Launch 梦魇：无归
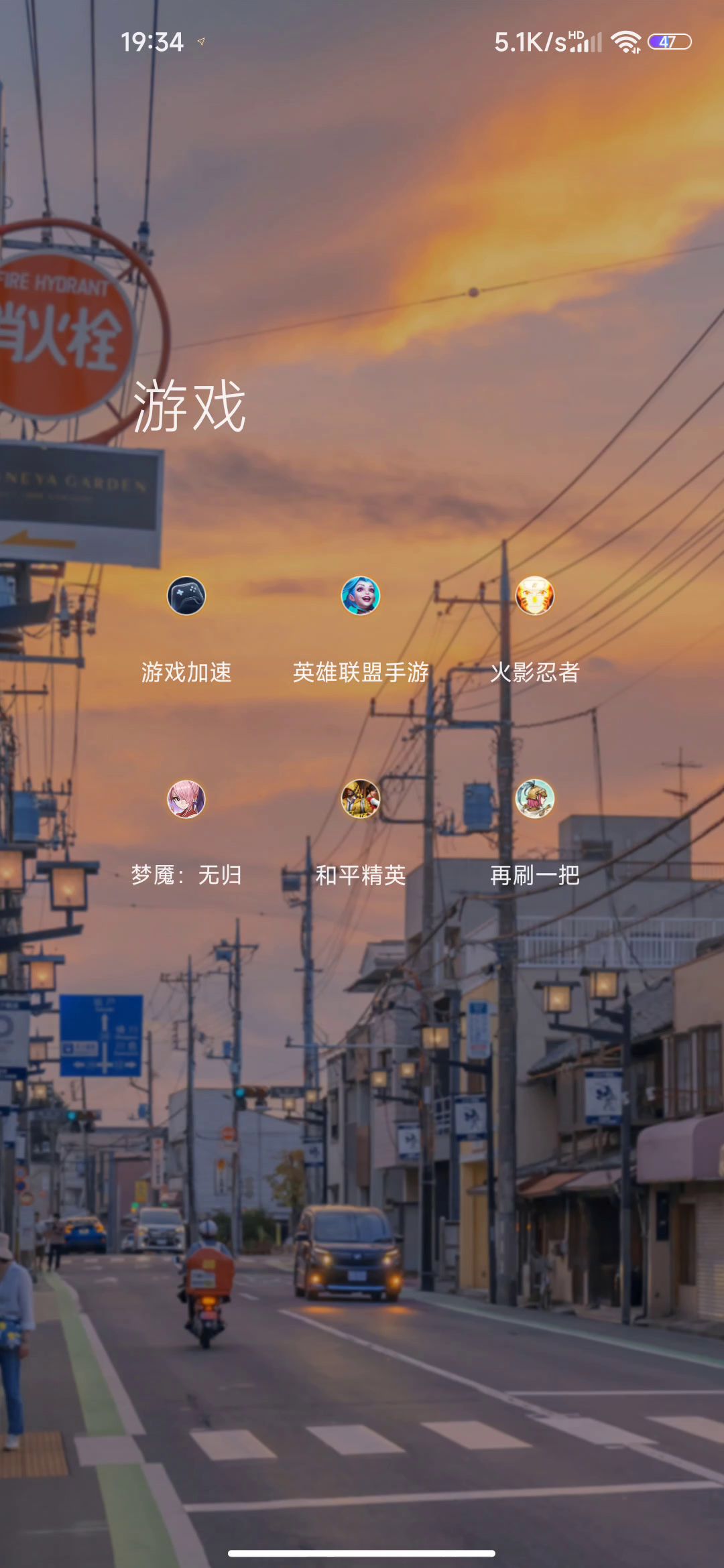The image size is (724, 1568). click(186, 799)
